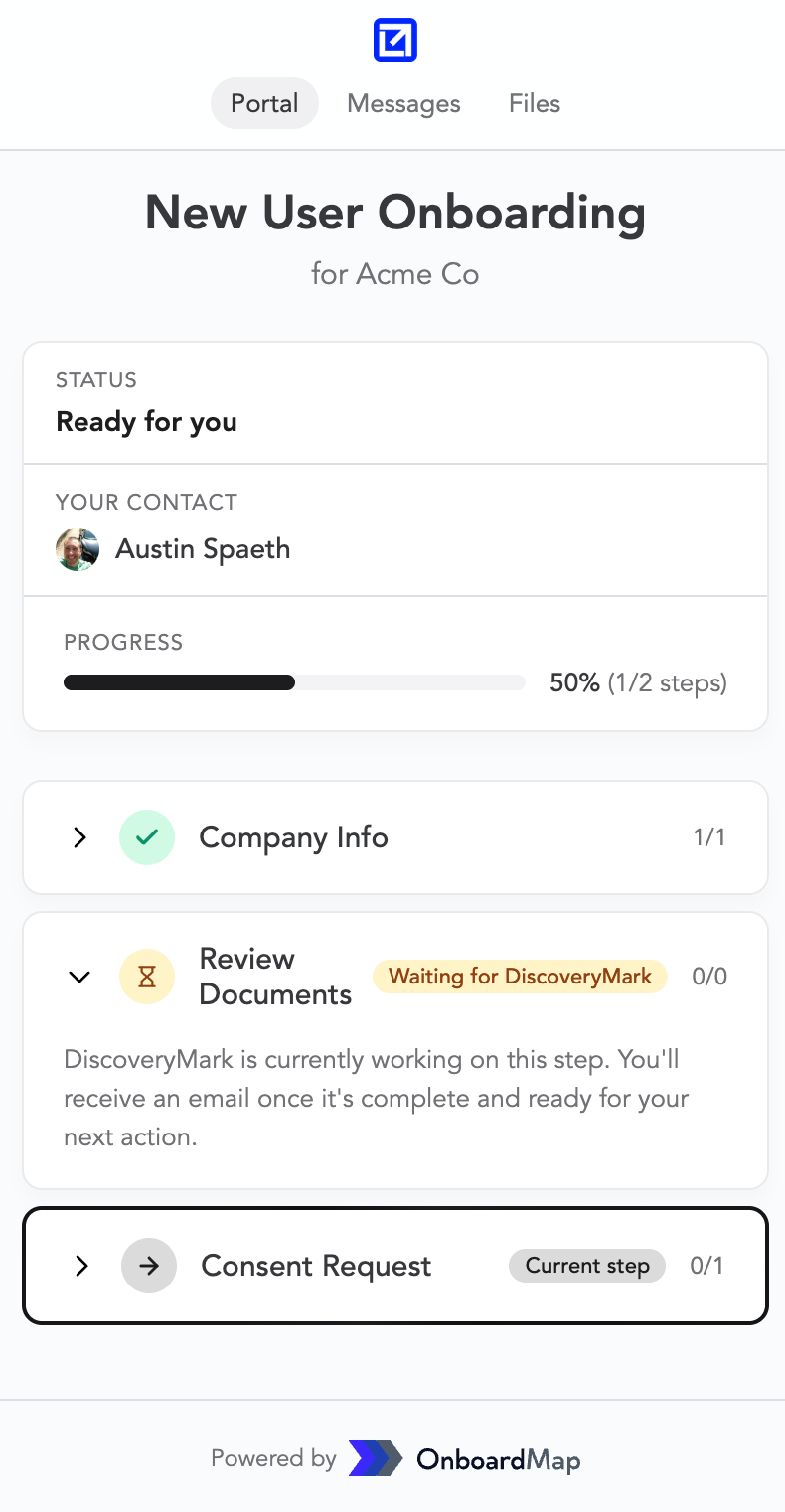
Task: Open Austin Spaeth's contact avatar
Action: pyautogui.click(x=78, y=548)
